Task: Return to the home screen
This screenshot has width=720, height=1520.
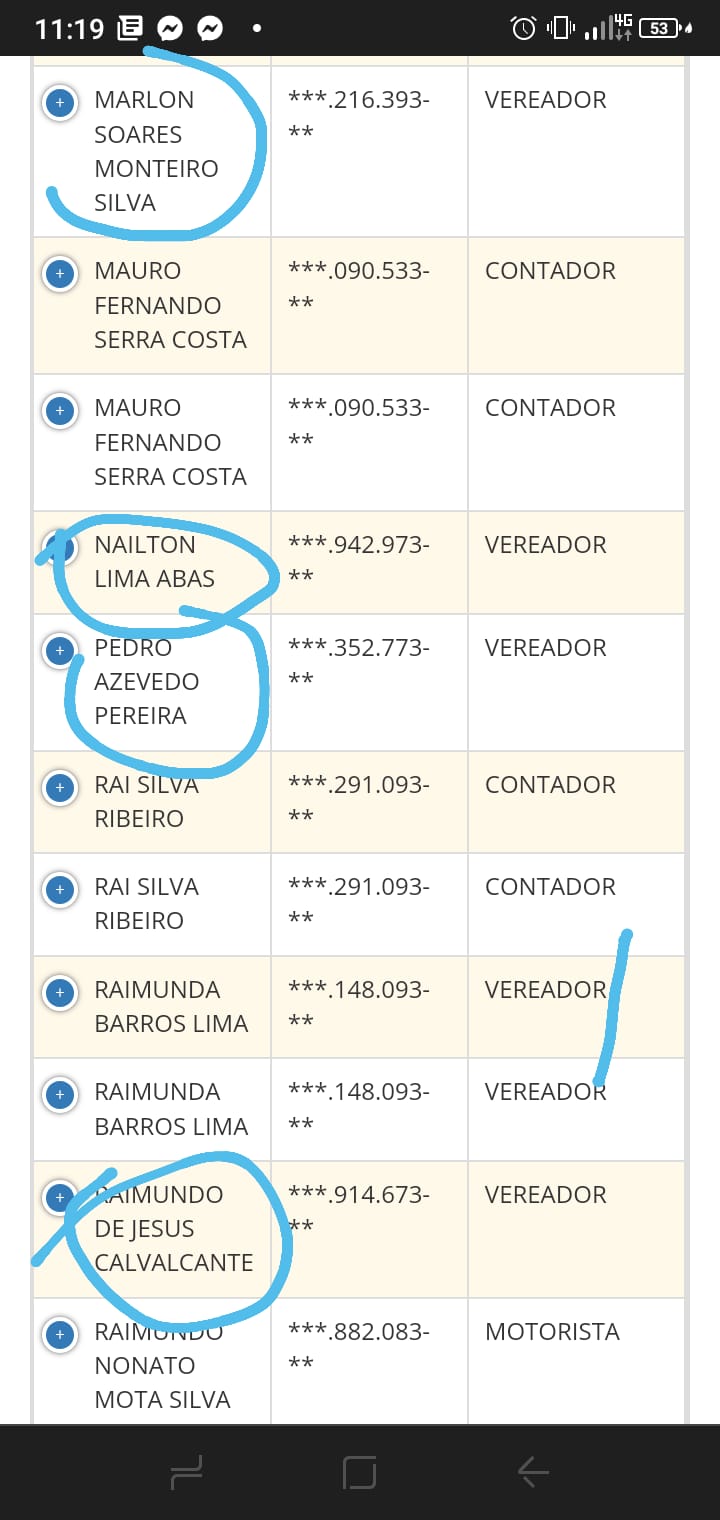Action: (359, 1472)
